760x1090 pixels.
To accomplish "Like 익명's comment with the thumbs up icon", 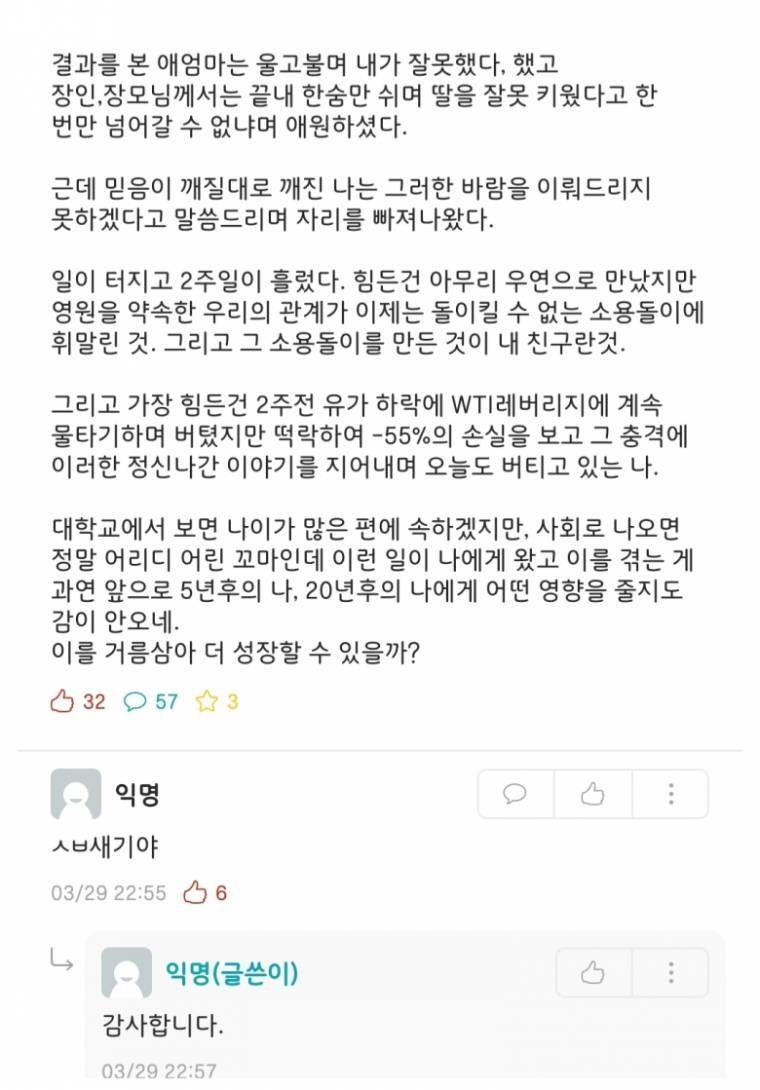I will click(592, 793).
